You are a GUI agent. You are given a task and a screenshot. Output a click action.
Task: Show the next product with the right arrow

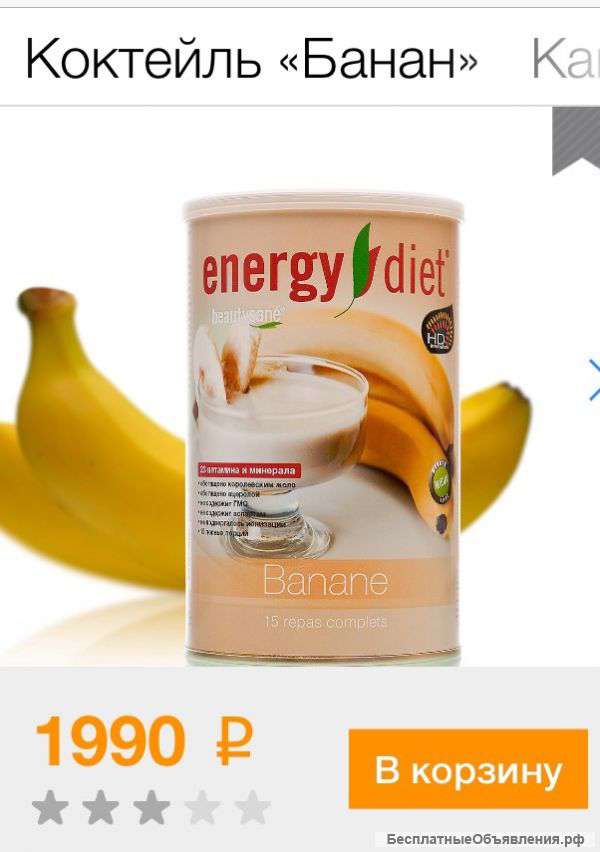(x=592, y=379)
